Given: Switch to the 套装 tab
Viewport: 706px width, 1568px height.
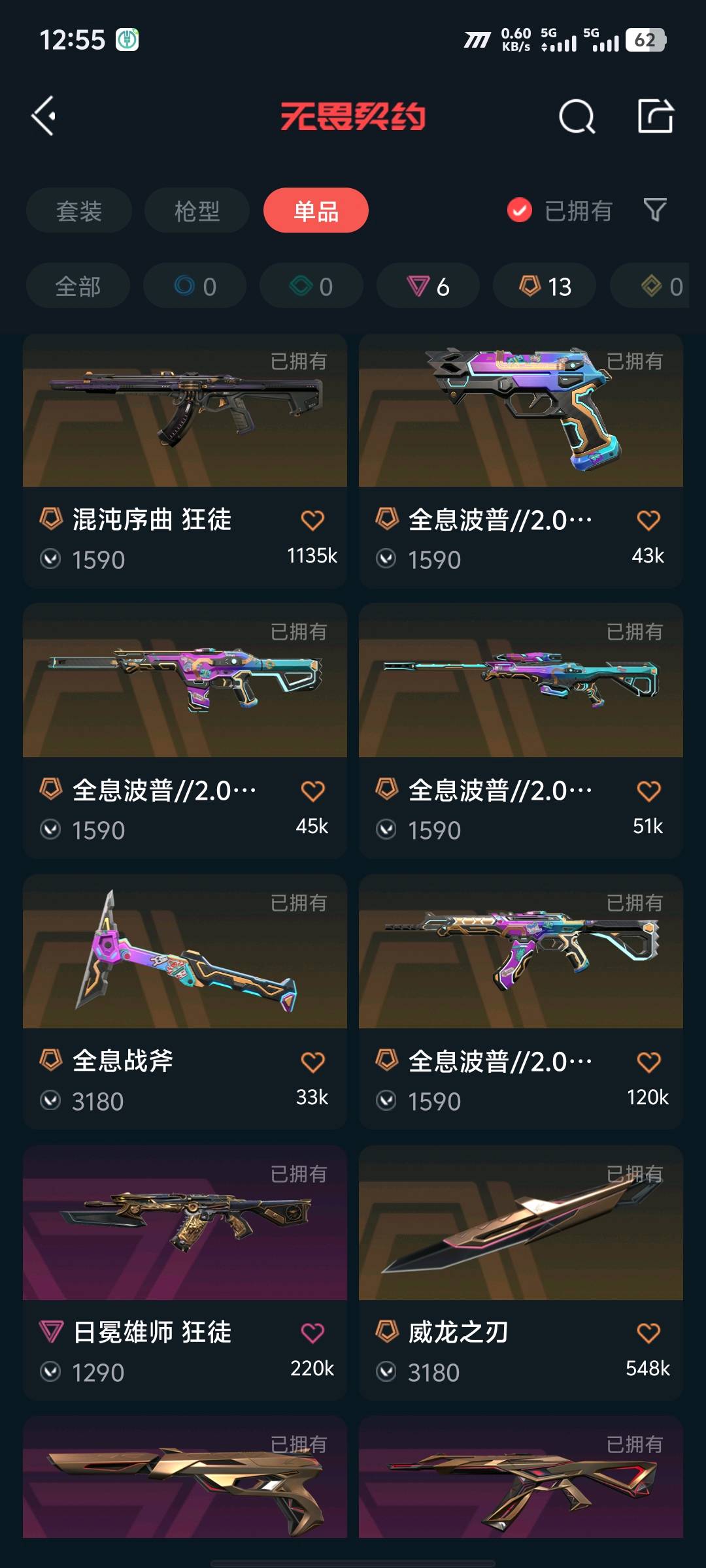Looking at the screenshot, I should (79, 210).
